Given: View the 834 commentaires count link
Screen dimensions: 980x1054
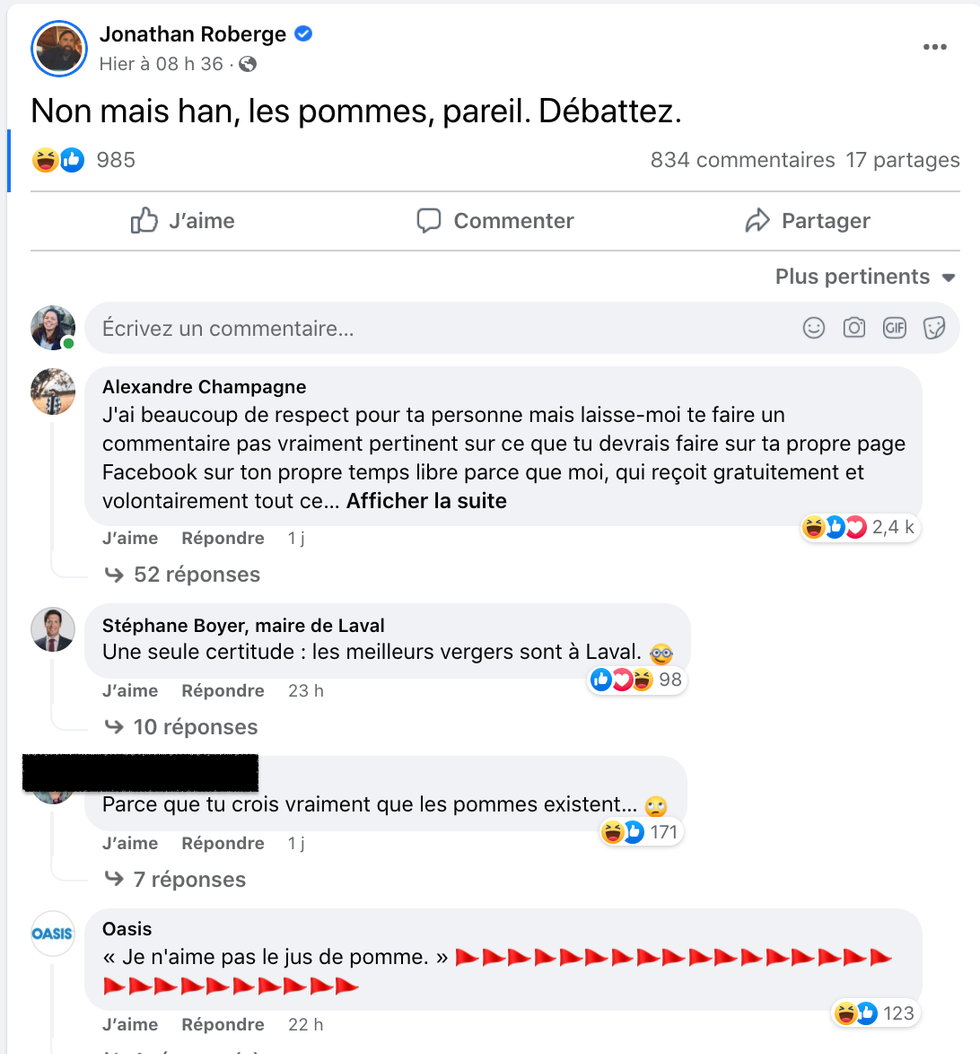Looking at the screenshot, I should 742,160.
